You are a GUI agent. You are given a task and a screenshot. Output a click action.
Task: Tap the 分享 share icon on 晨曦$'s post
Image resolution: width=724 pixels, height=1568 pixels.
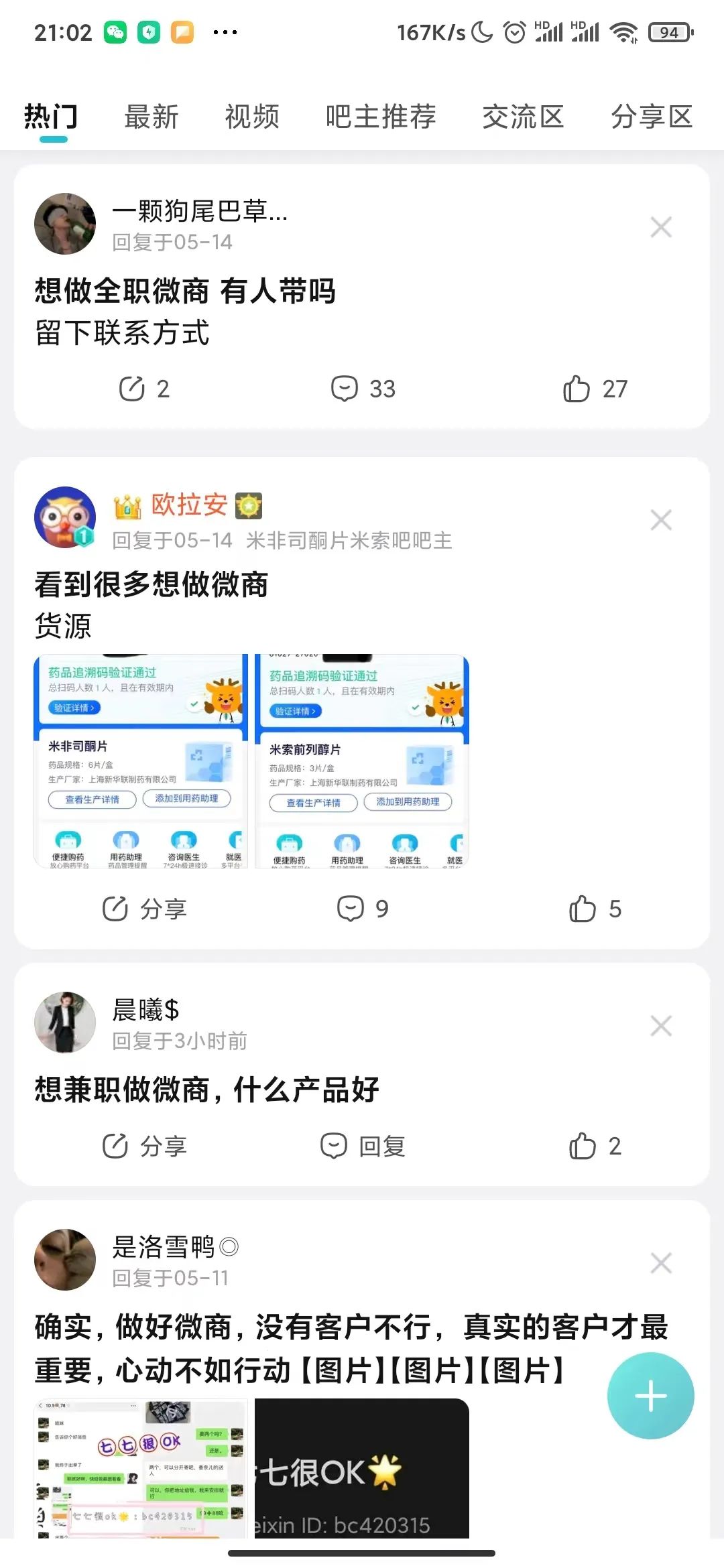point(115,1146)
